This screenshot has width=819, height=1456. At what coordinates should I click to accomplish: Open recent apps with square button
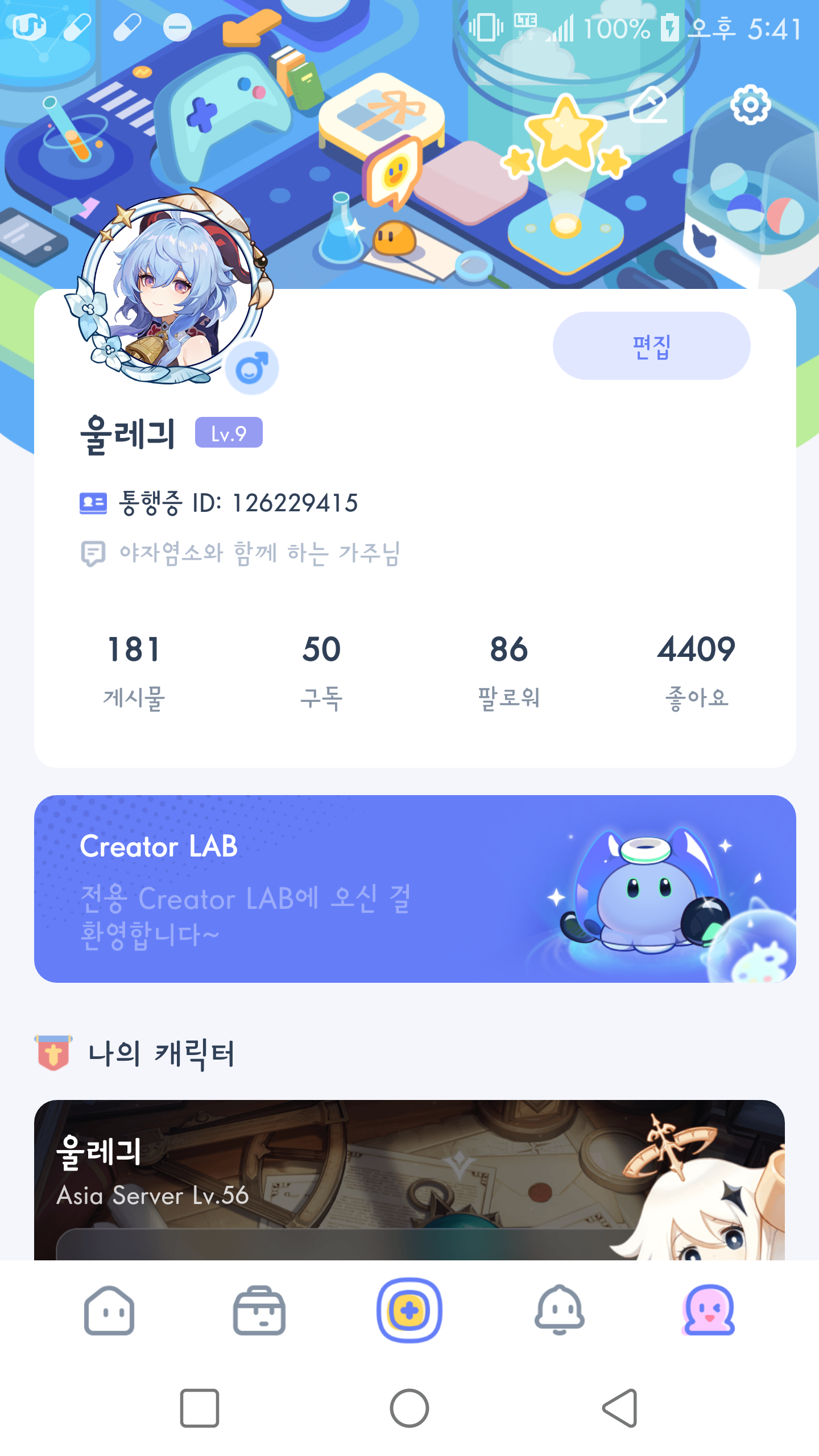(199, 1408)
